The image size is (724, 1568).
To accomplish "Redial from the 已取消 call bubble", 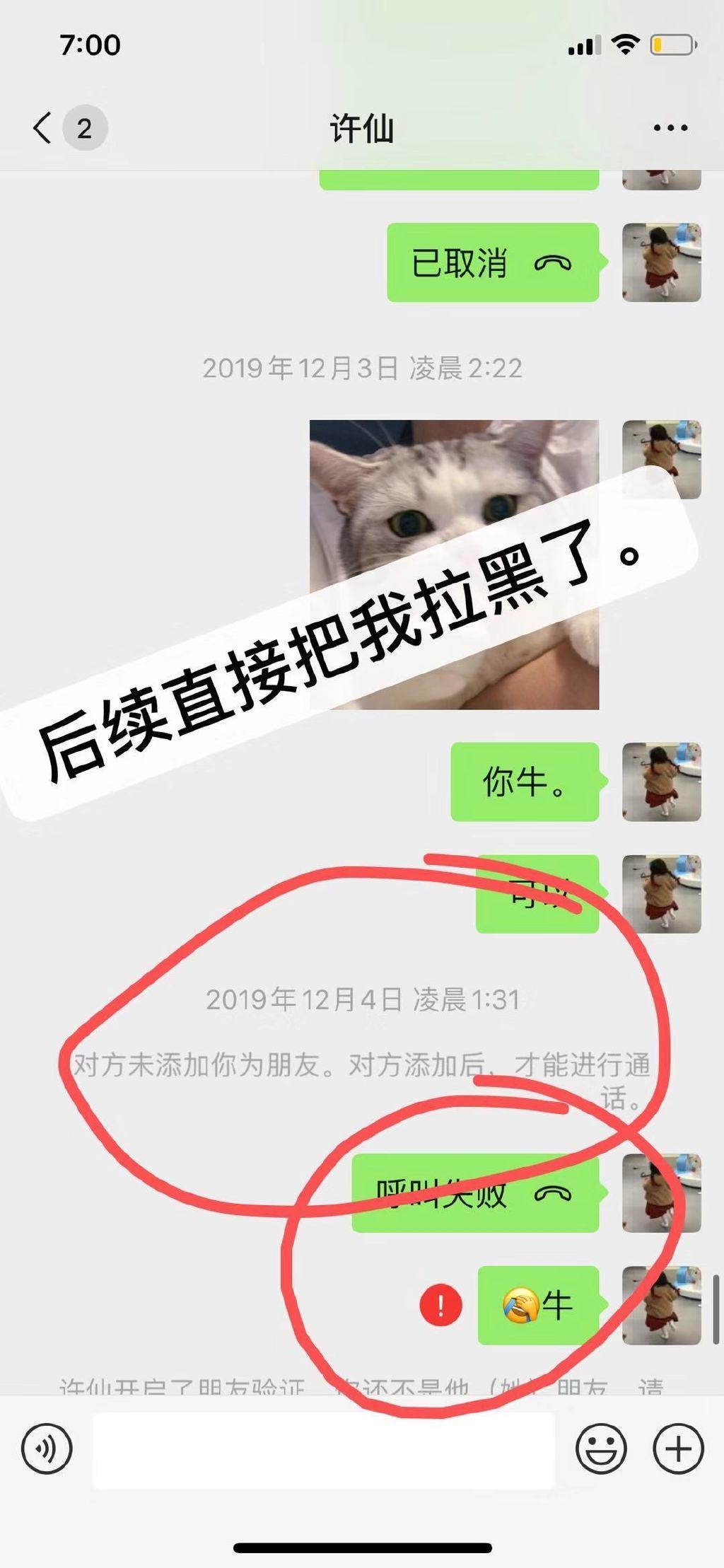I will coord(492,263).
